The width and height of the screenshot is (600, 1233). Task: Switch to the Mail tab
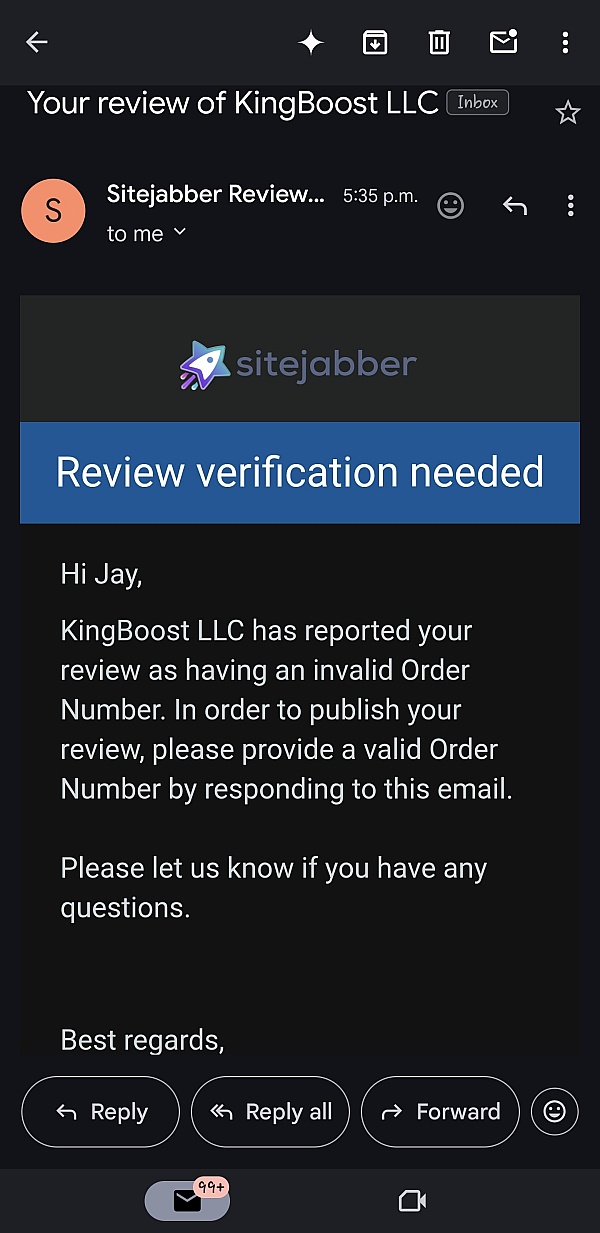tap(187, 1200)
